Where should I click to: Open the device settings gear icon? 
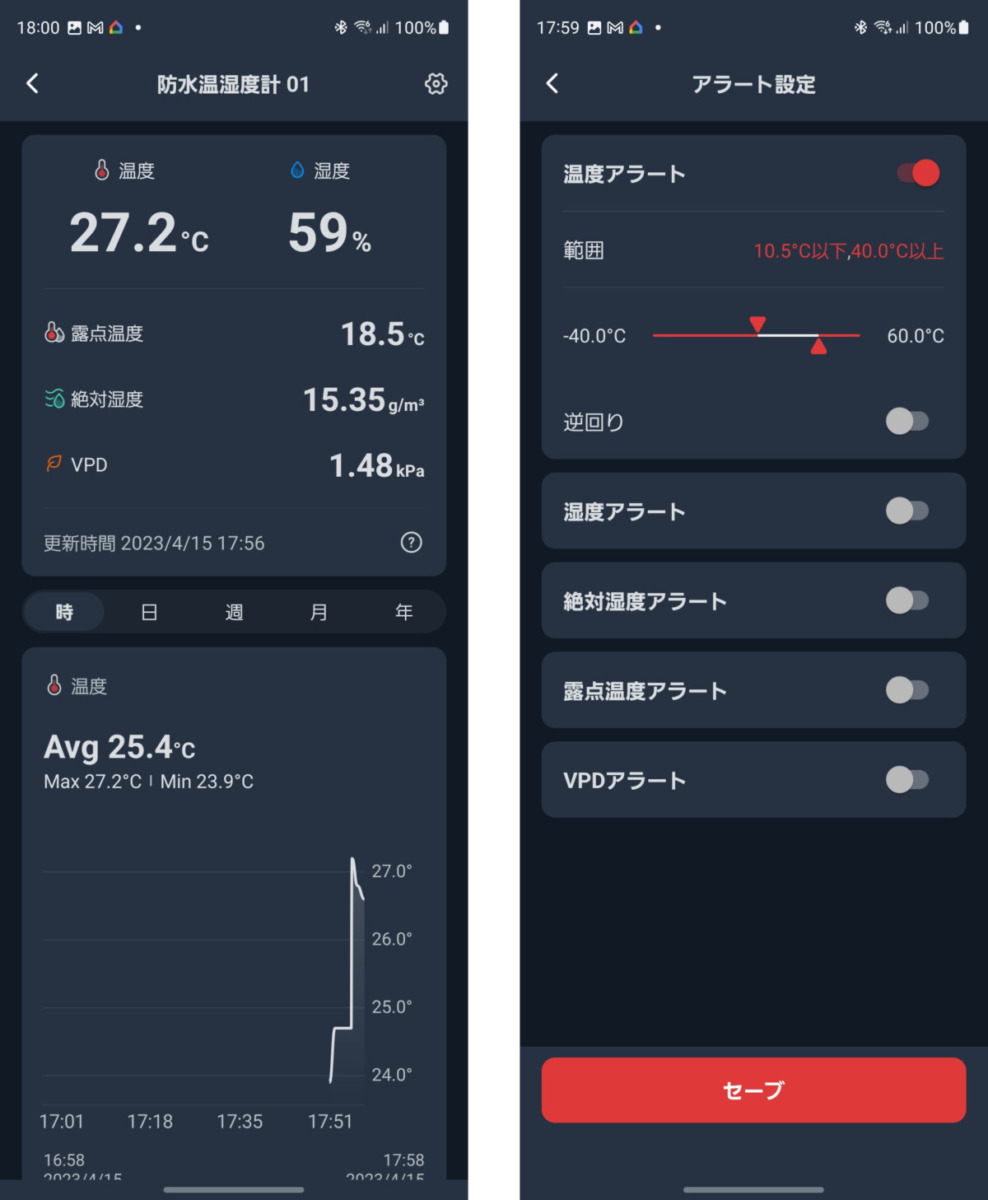435,84
